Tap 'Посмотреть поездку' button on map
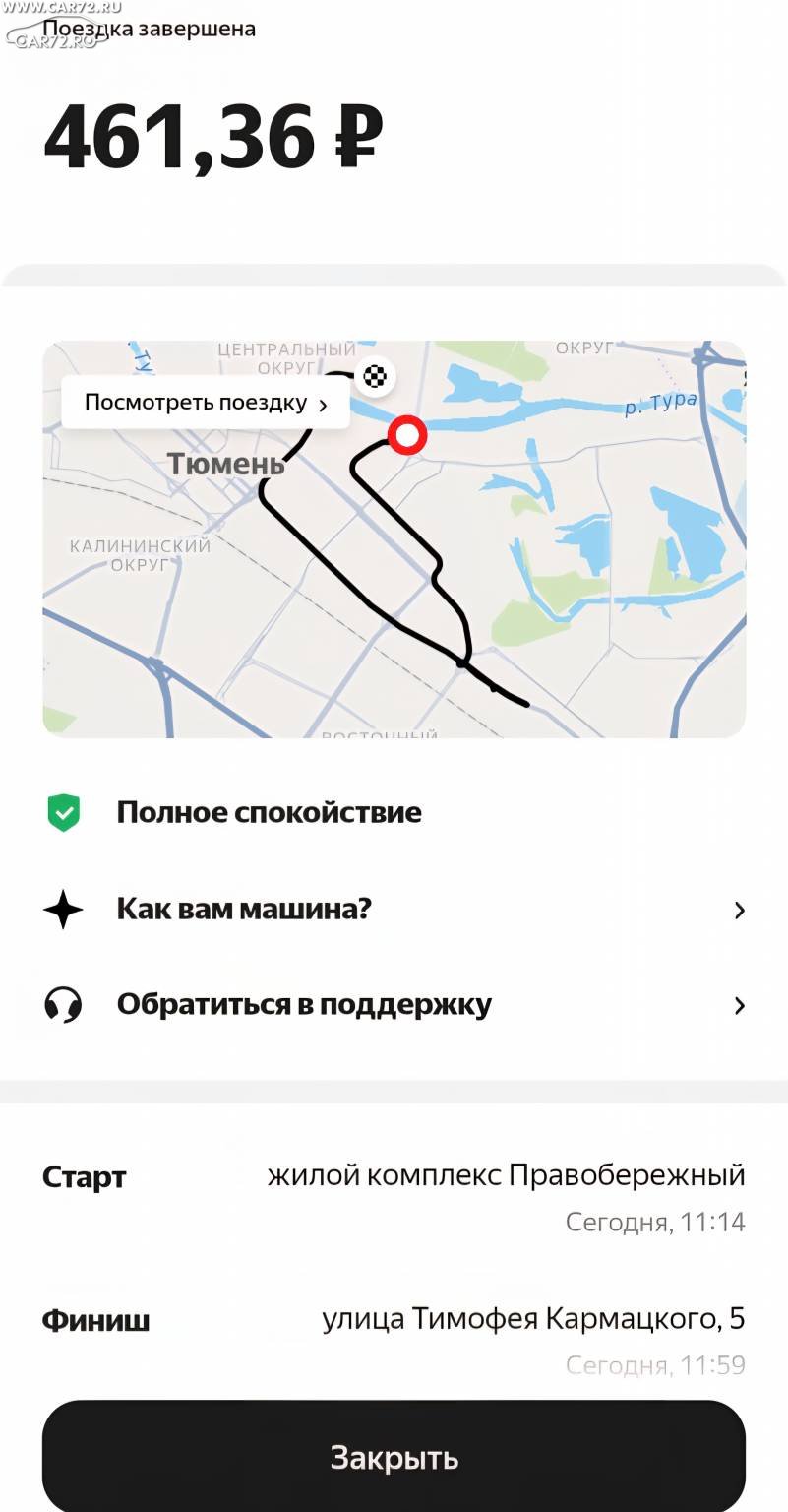Image resolution: width=788 pixels, height=1512 pixels. [x=205, y=403]
